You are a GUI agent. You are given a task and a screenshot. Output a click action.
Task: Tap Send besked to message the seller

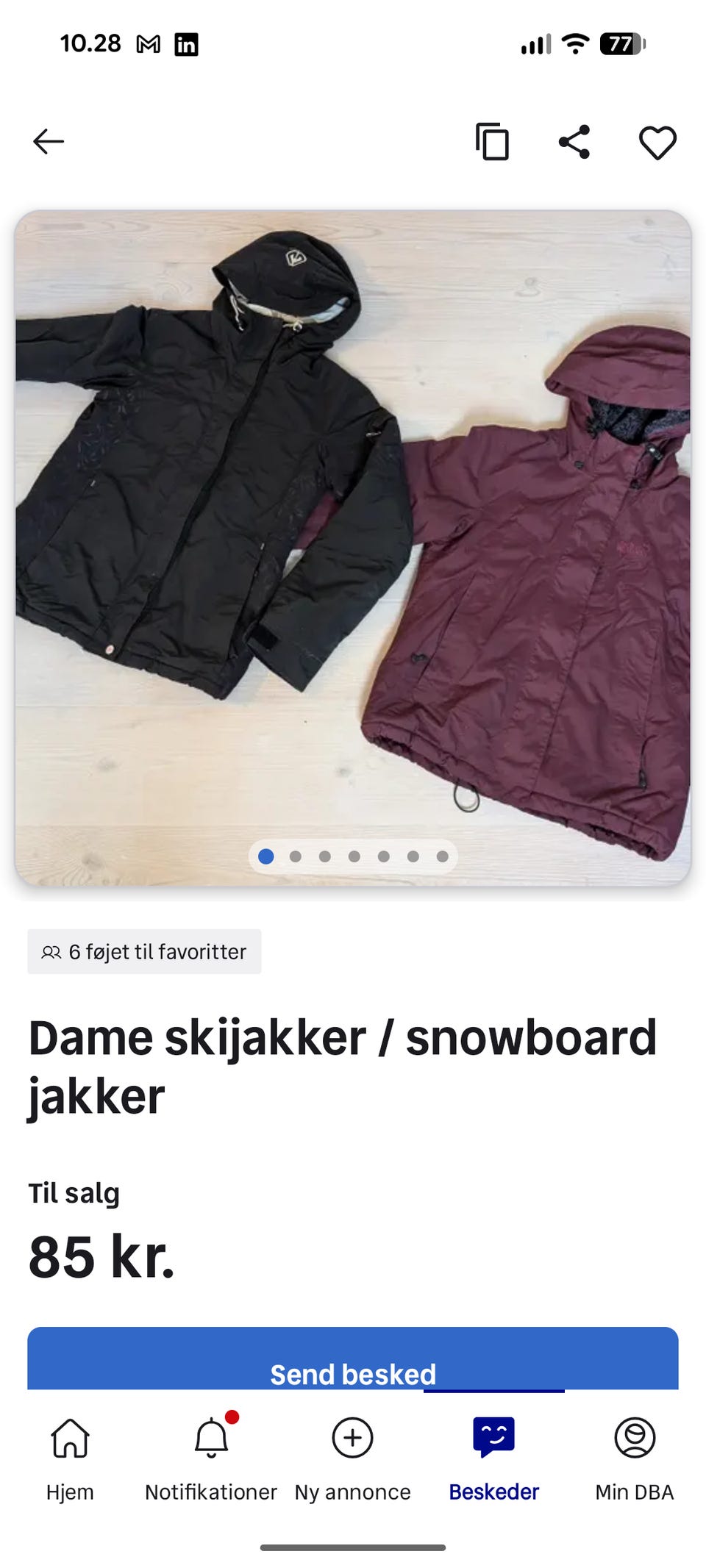353,1358
